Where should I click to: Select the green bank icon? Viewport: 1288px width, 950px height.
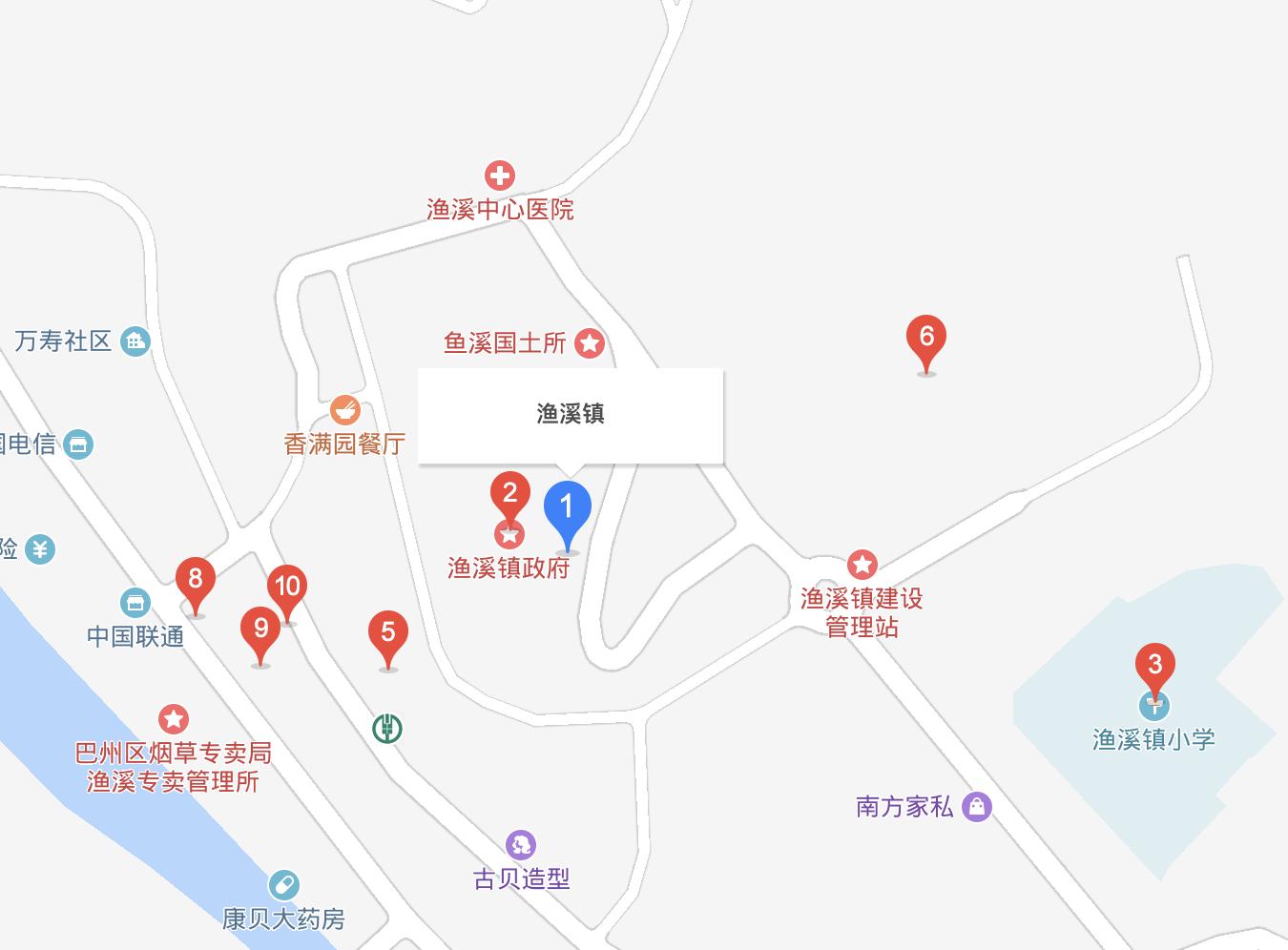(386, 729)
